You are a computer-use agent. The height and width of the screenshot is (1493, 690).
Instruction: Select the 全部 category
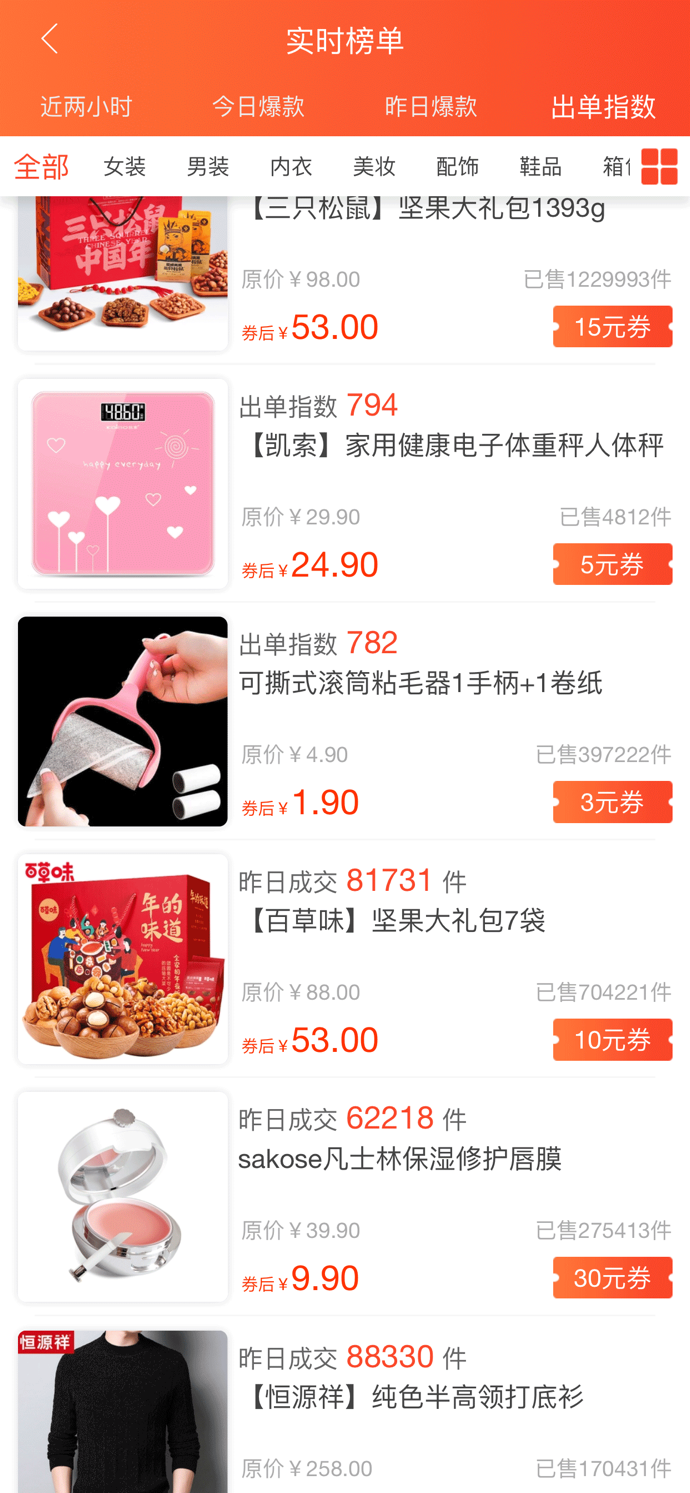pyautogui.click(x=42, y=167)
